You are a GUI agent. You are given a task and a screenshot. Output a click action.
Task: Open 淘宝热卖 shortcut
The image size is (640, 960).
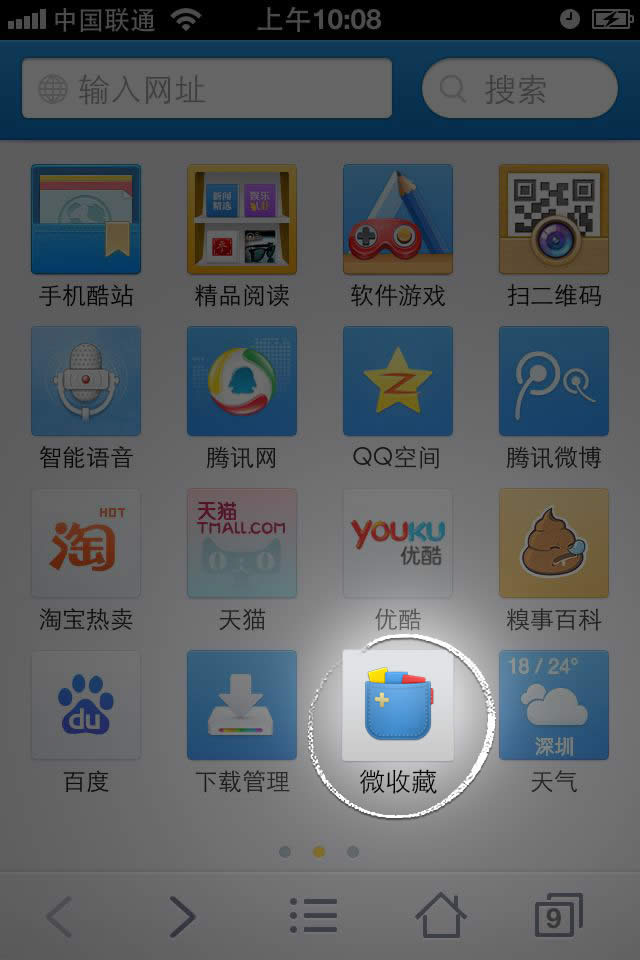[x=86, y=544]
